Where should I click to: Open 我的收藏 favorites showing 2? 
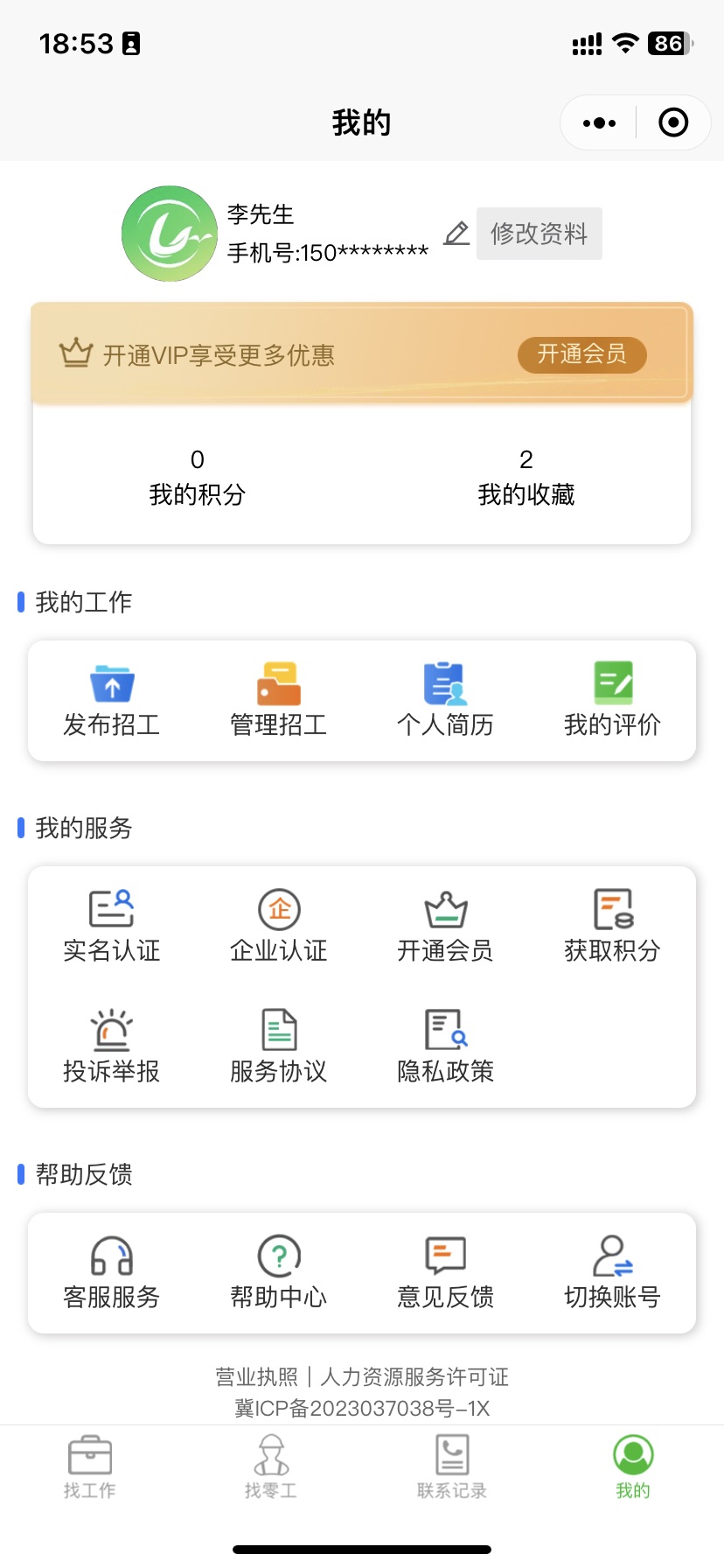click(x=525, y=477)
